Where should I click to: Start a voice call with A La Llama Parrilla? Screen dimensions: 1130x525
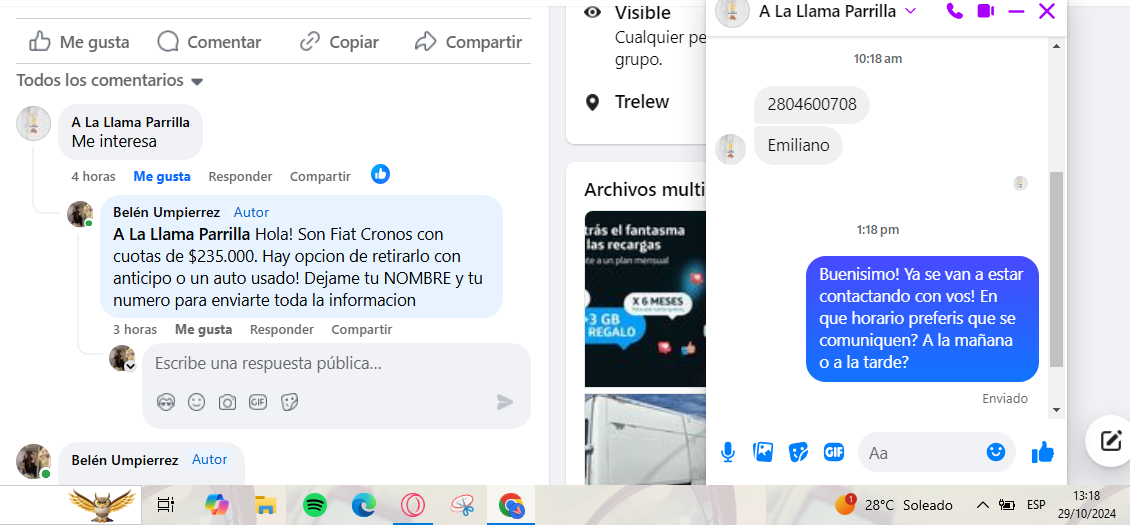pyautogui.click(x=954, y=11)
